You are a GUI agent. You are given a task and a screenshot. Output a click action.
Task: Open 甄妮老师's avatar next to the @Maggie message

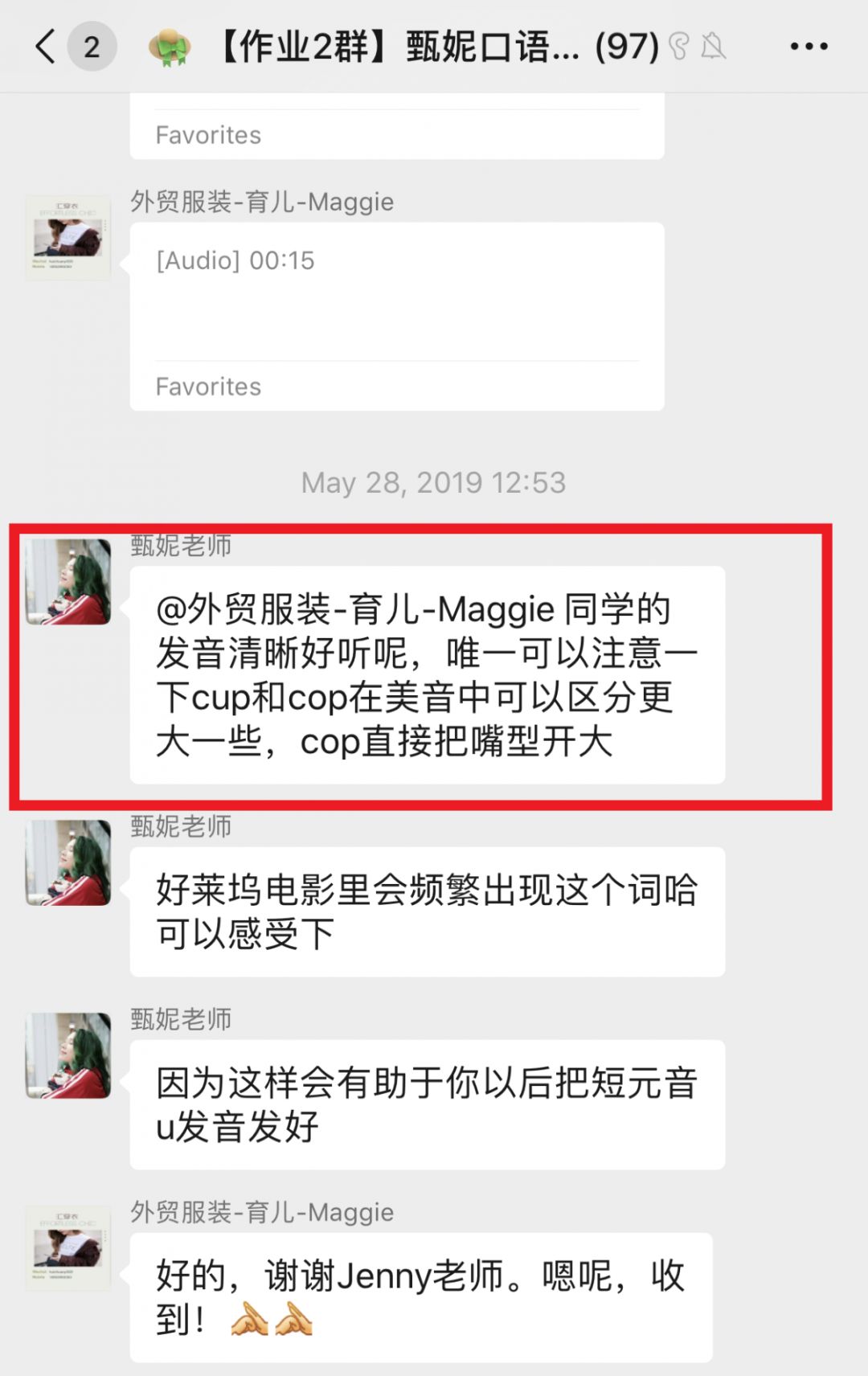(68, 581)
